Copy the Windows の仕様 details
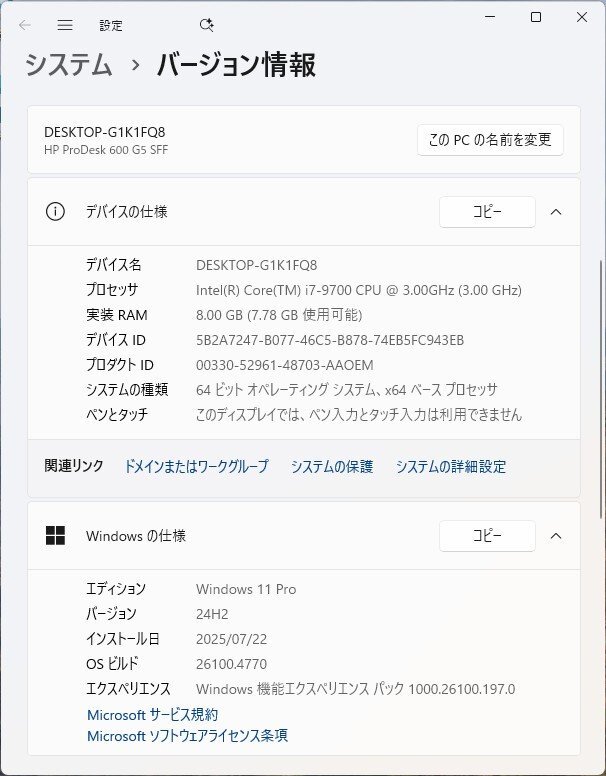 (487, 536)
